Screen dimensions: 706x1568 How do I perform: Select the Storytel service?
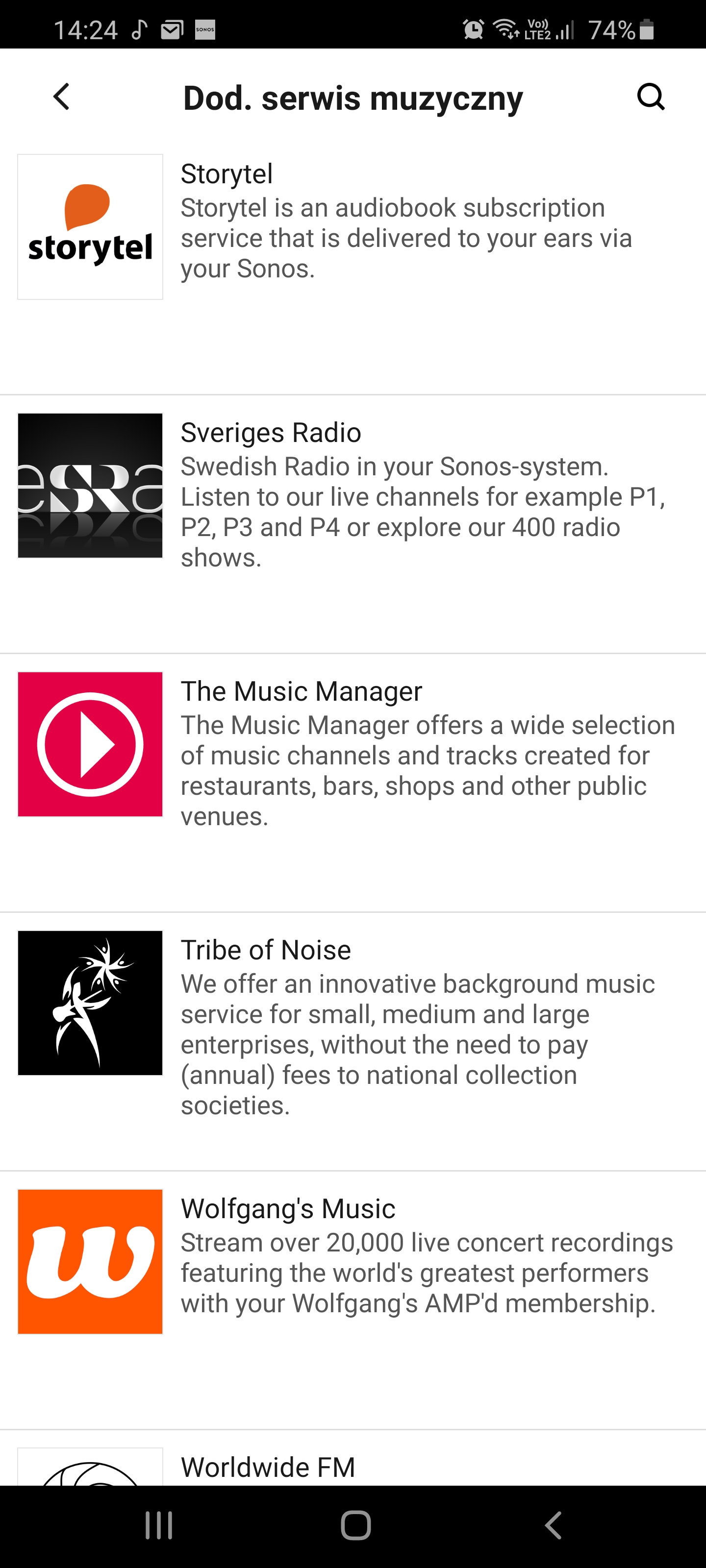coord(353,266)
